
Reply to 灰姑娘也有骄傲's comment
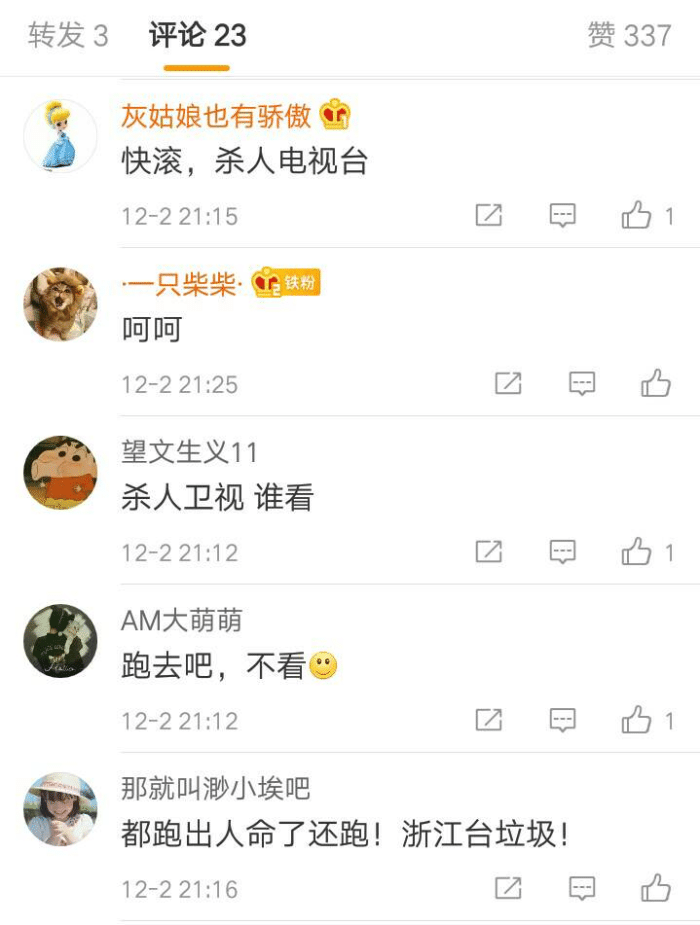coord(563,215)
